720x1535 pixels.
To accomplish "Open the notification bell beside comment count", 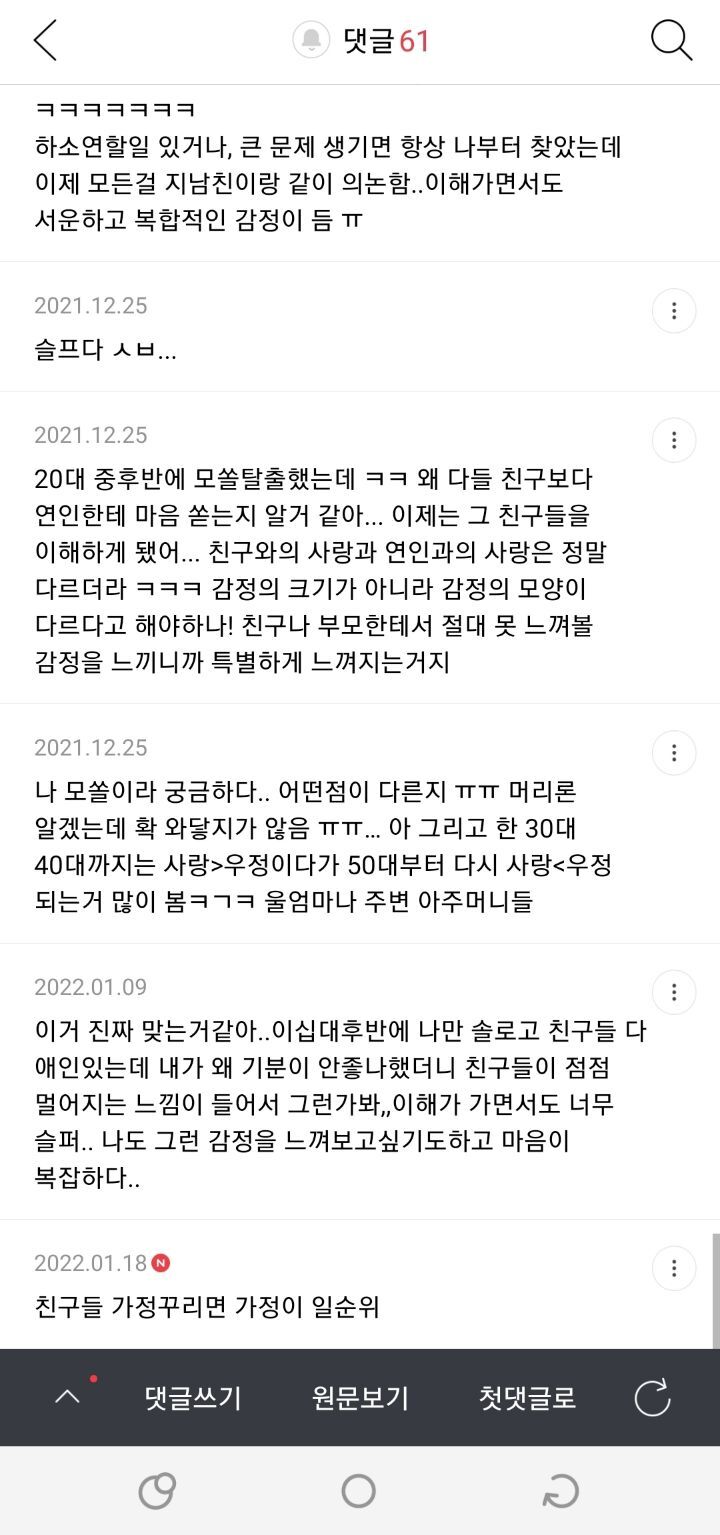I will point(312,38).
